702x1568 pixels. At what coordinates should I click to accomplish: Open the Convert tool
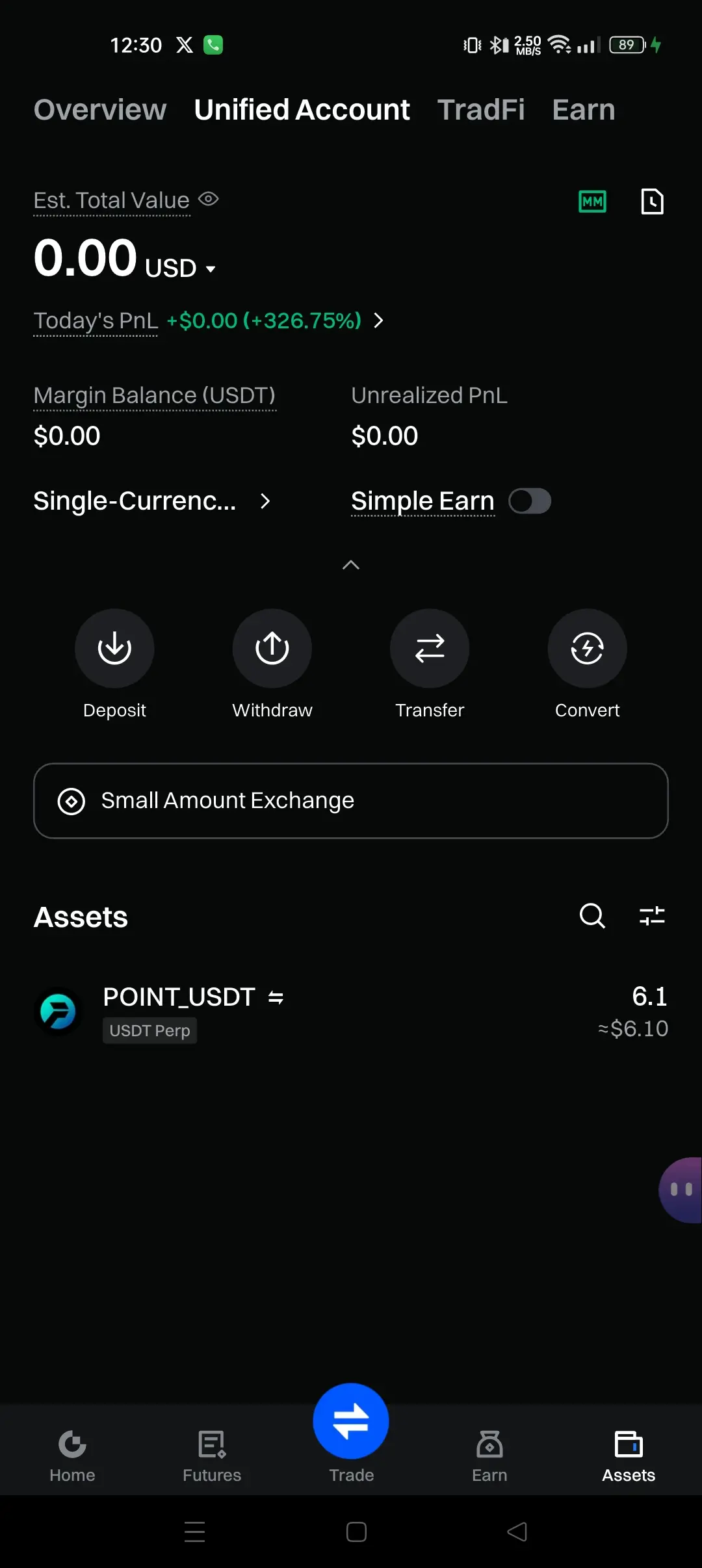tap(588, 664)
